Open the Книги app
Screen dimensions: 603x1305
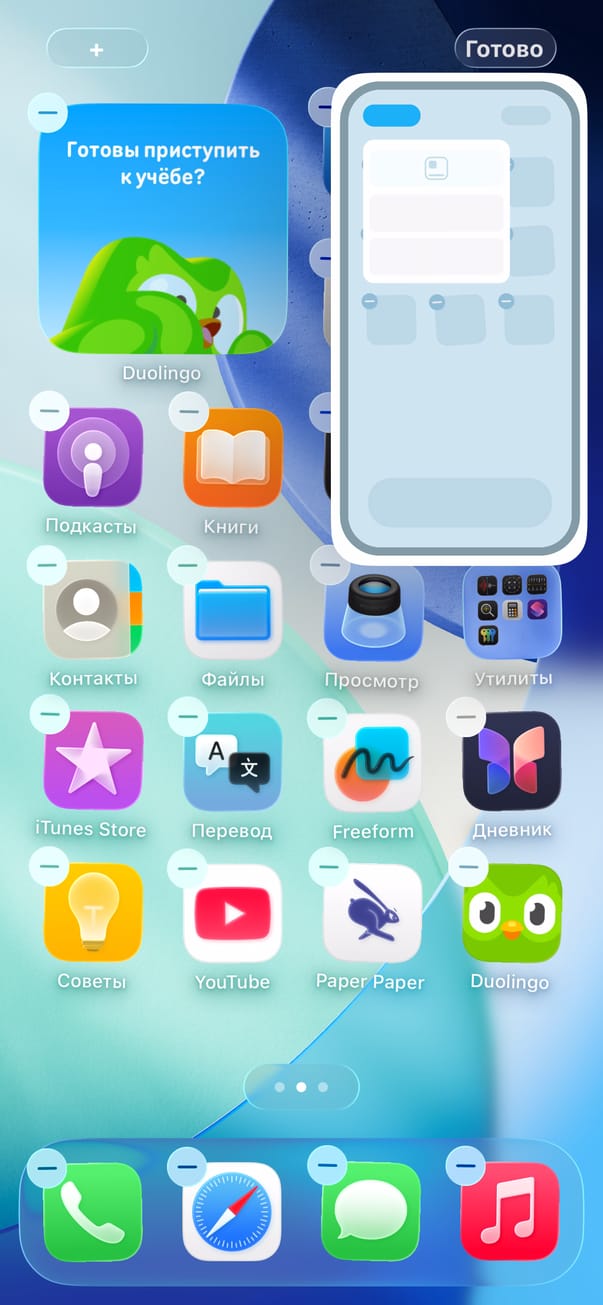(232, 457)
